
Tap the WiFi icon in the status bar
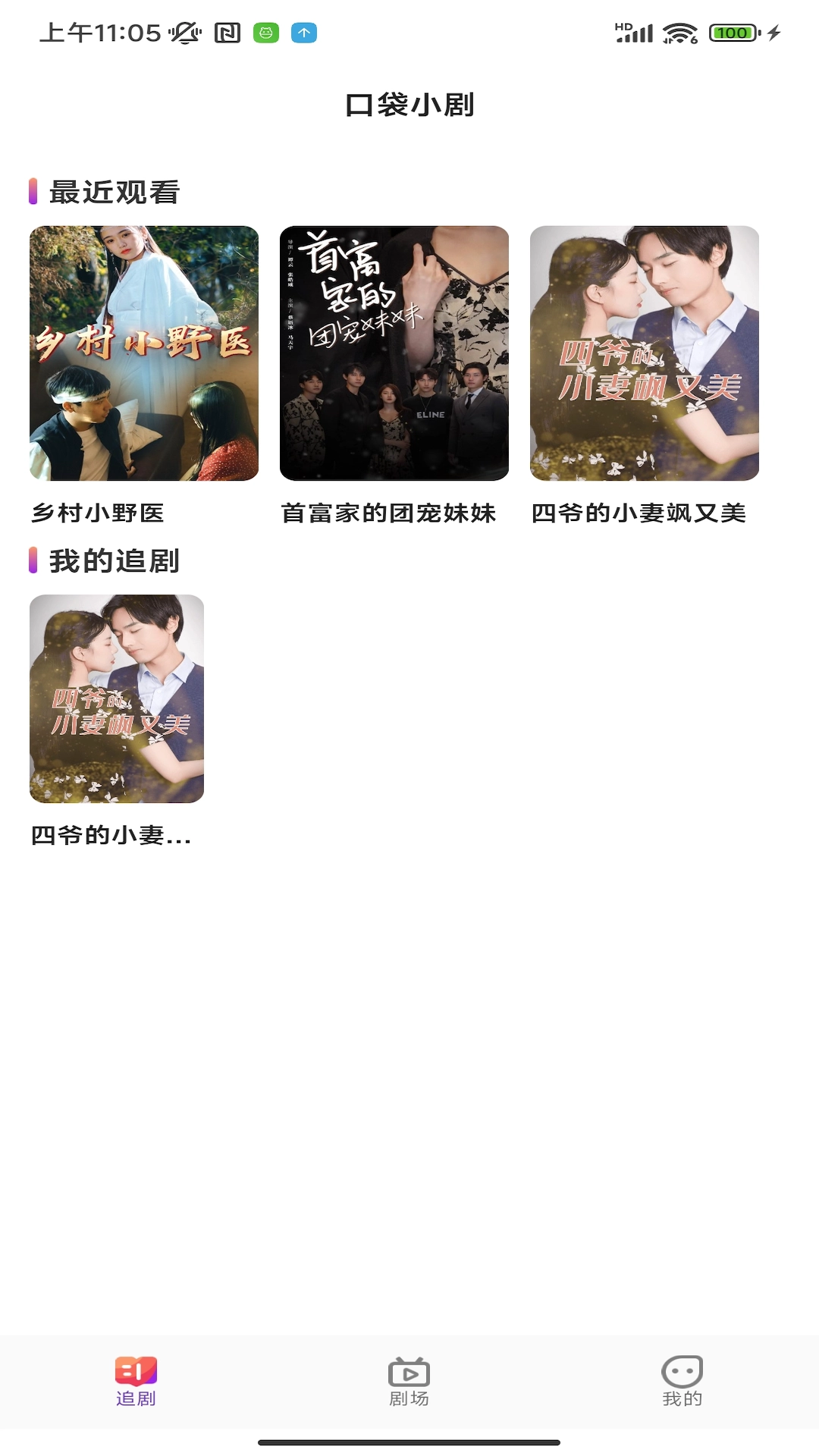pyautogui.click(x=679, y=32)
